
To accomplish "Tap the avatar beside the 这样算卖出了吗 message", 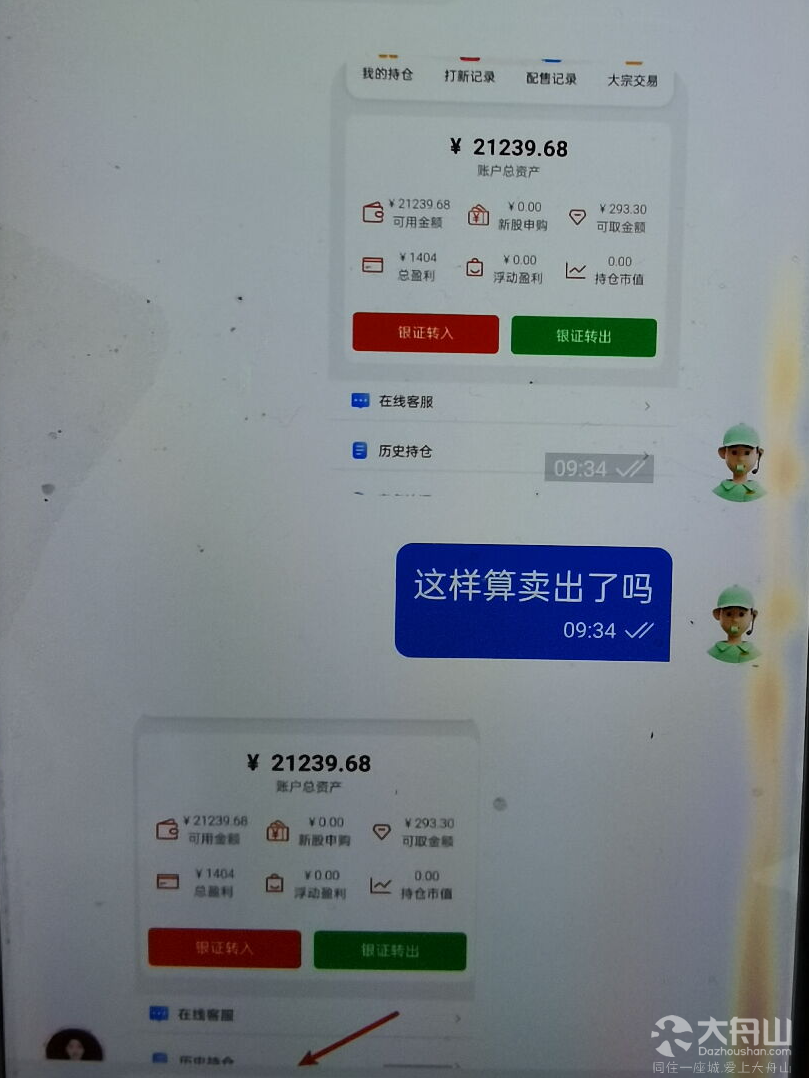I will 735,624.
